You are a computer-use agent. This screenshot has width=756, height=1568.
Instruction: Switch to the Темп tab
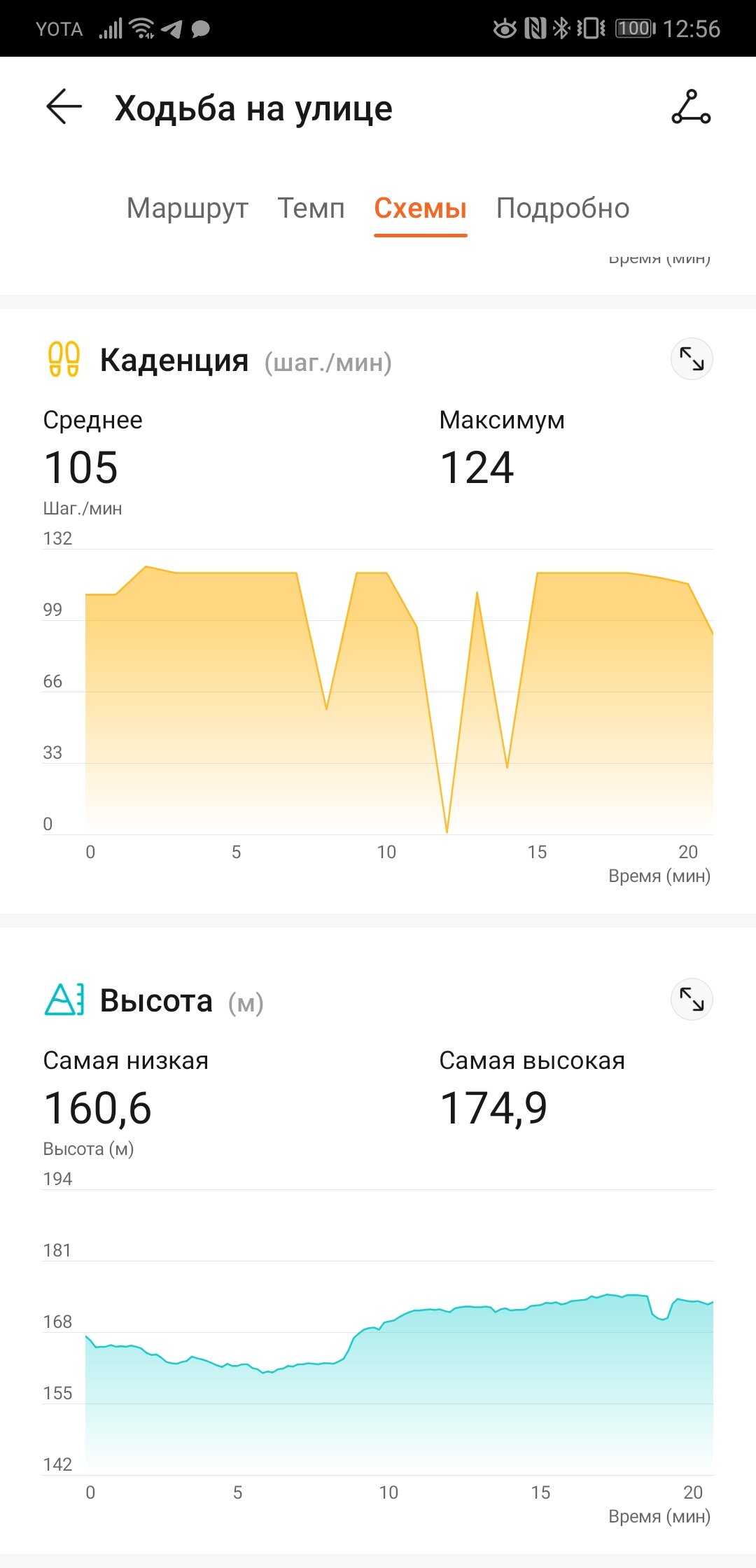pyautogui.click(x=311, y=209)
